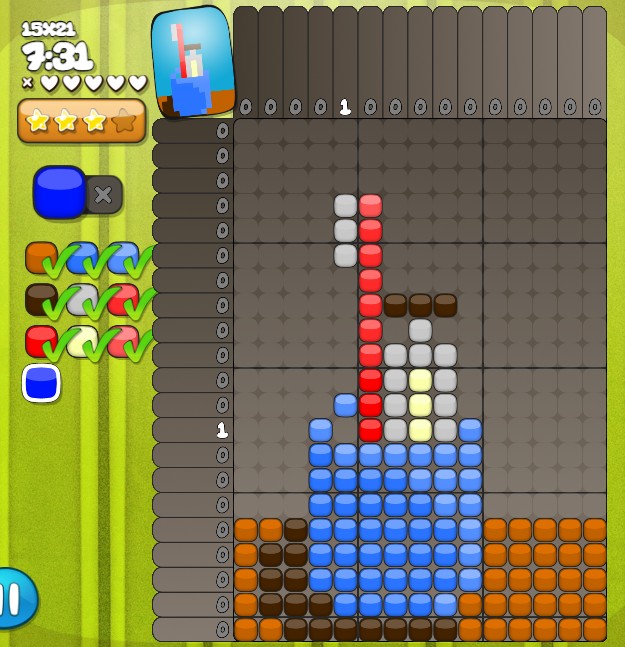
Task: Select the white-outlined dark blue swatch
Action: click(41, 383)
